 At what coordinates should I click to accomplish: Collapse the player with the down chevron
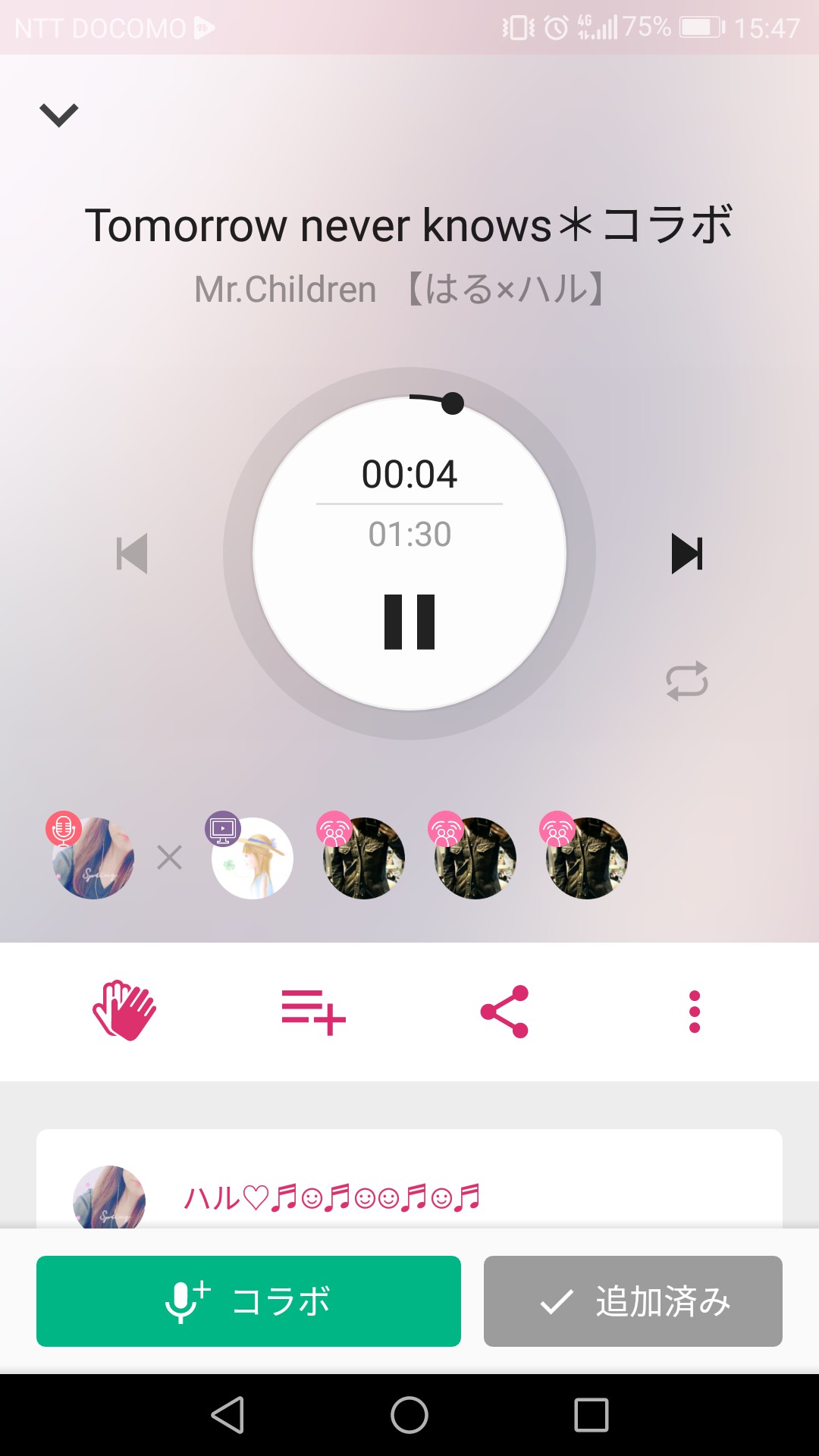[58, 115]
